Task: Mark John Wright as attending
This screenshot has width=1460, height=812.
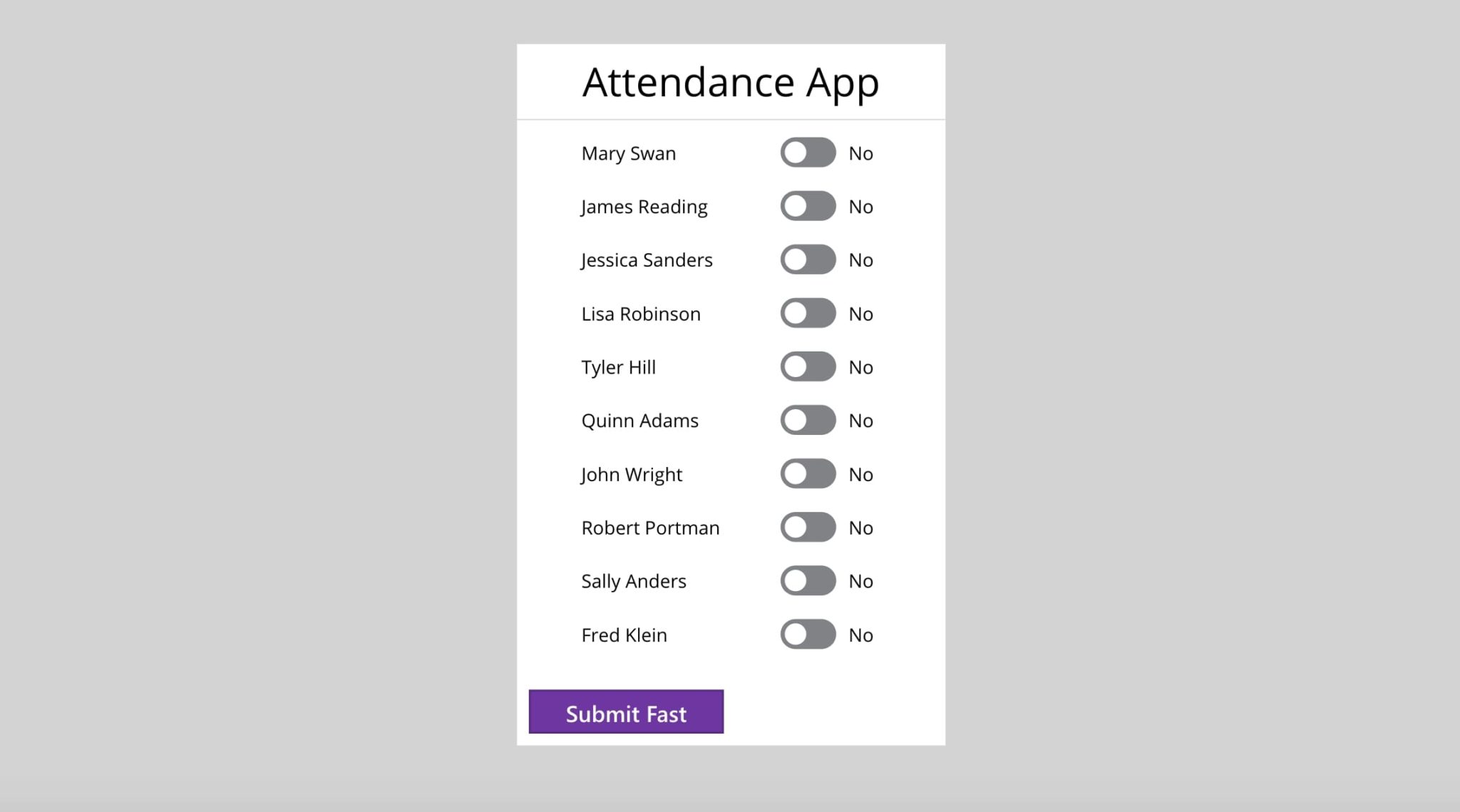Action: [808, 473]
